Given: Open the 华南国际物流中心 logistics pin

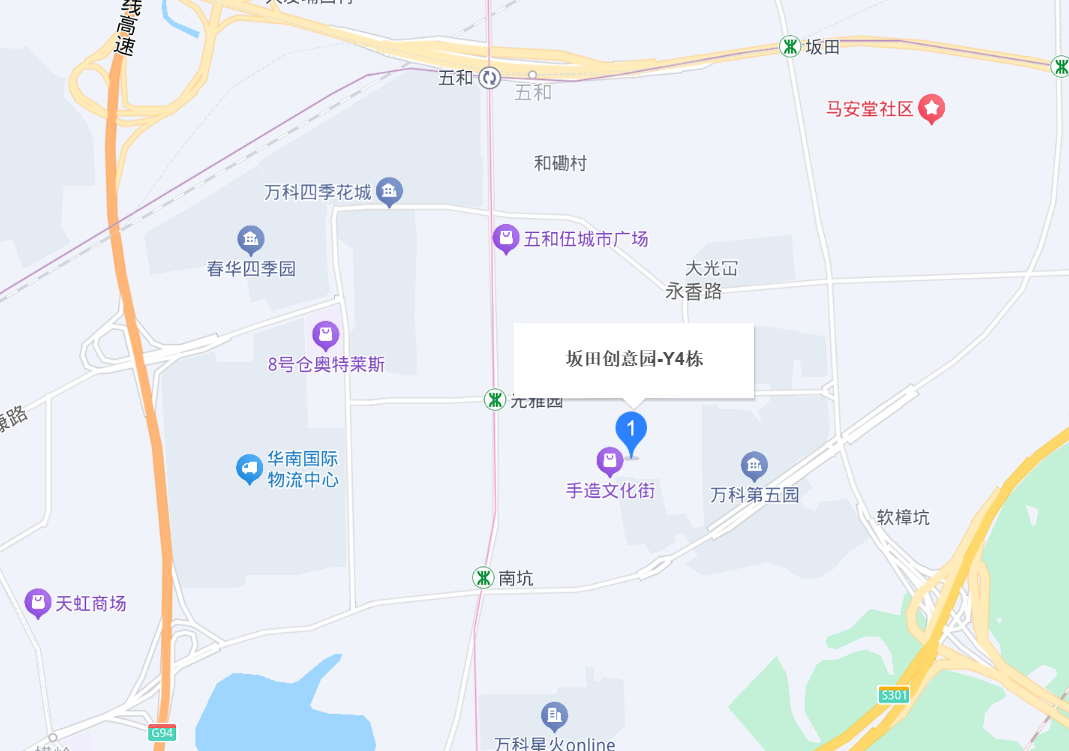Looking at the screenshot, I should tap(249, 468).
